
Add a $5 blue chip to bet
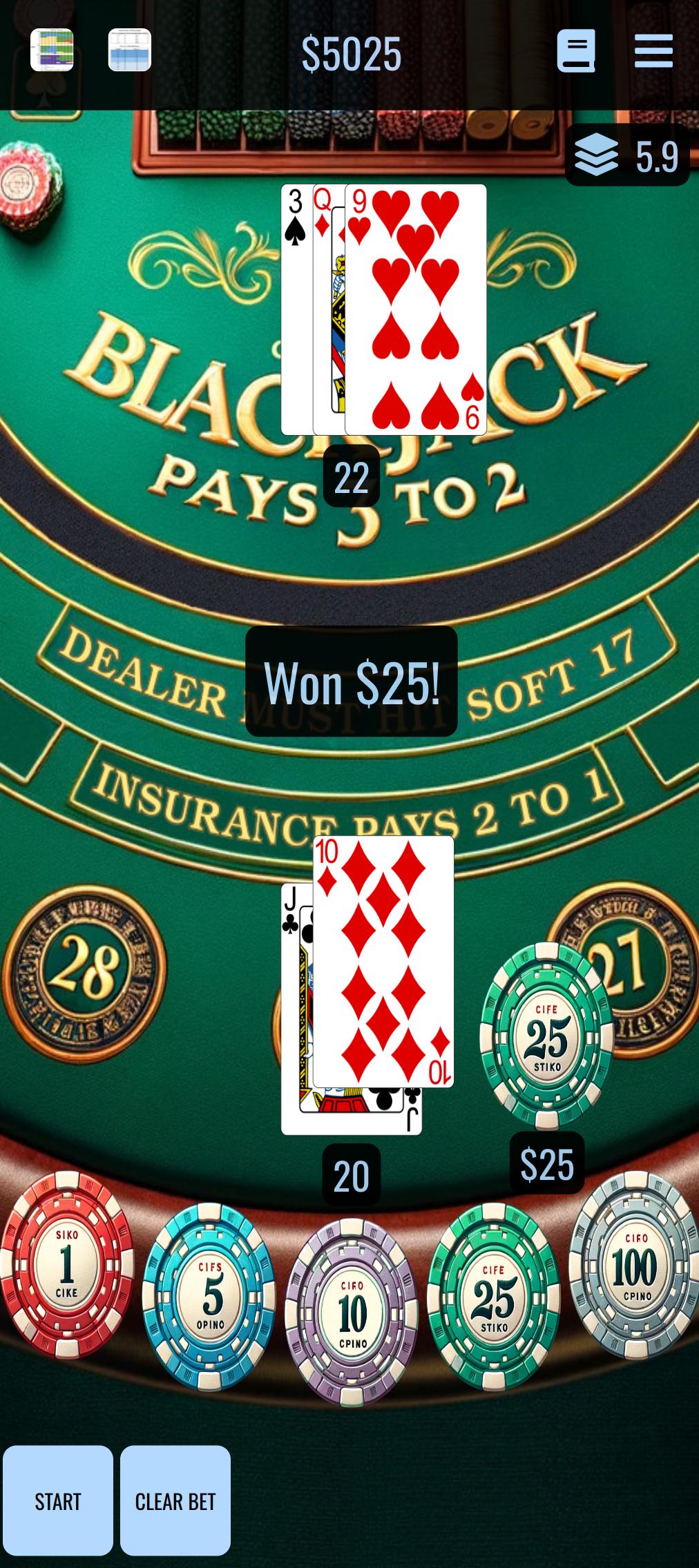(x=209, y=1296)
